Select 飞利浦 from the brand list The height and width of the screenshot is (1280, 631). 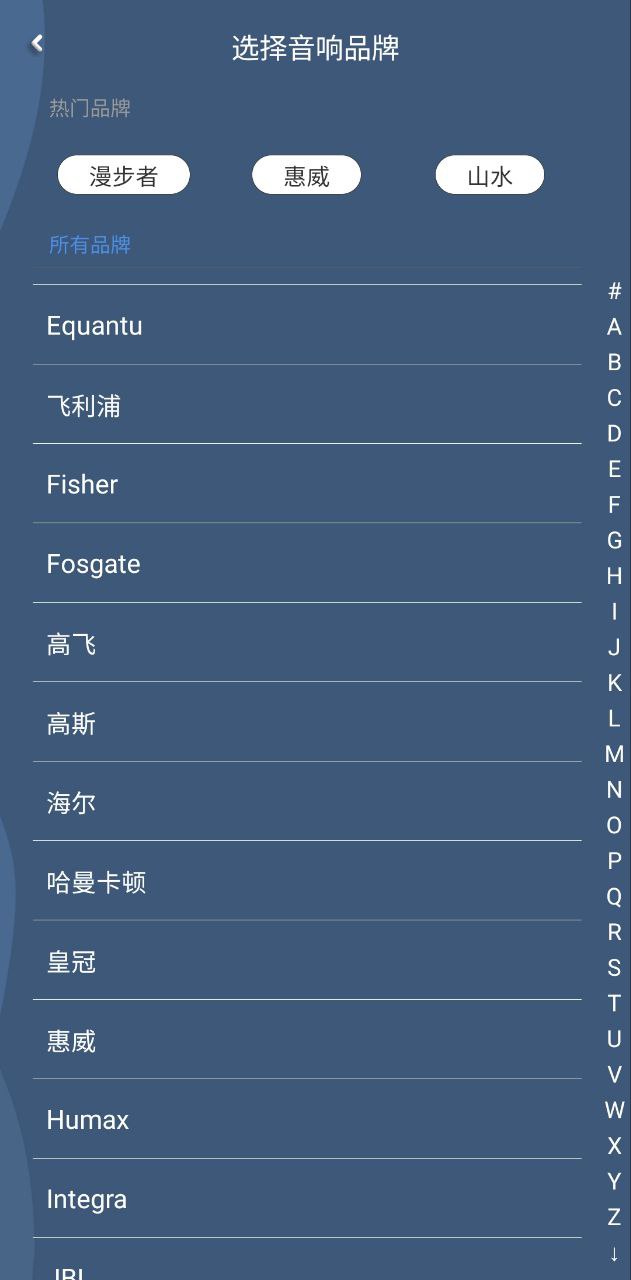[307, 405]
